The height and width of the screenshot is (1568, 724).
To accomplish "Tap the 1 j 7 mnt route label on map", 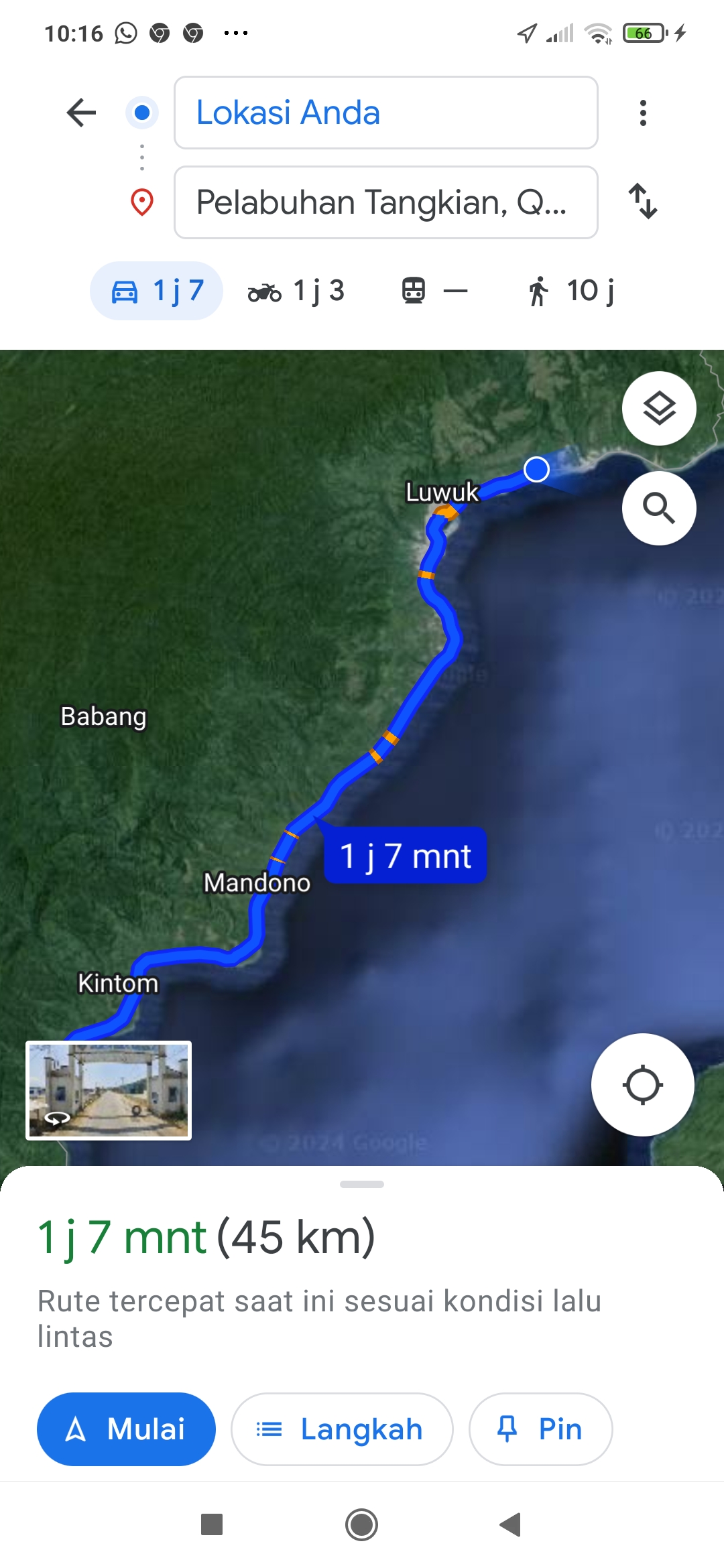I will [x=405, y=856].
